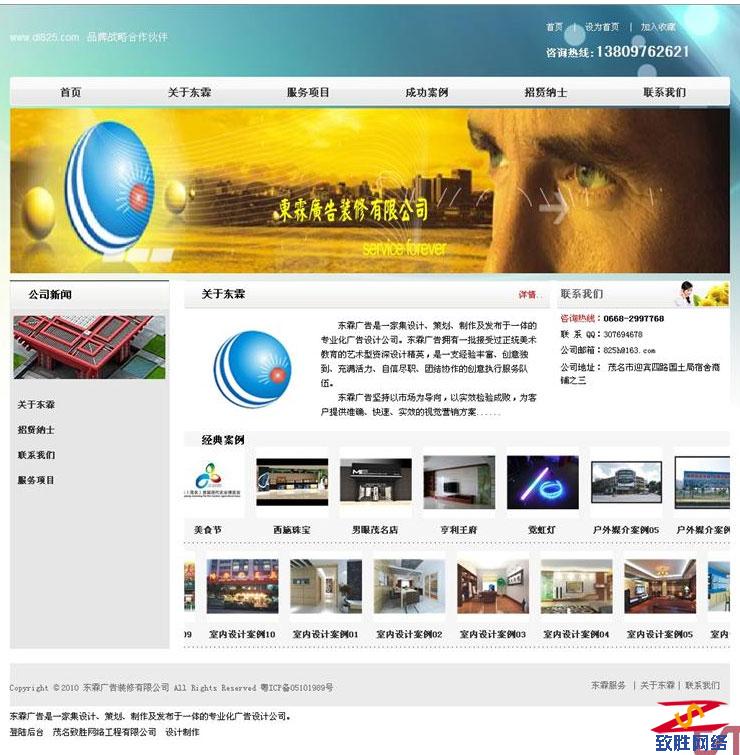Open 成功案例 in the navigation bar

pos(427,92)
